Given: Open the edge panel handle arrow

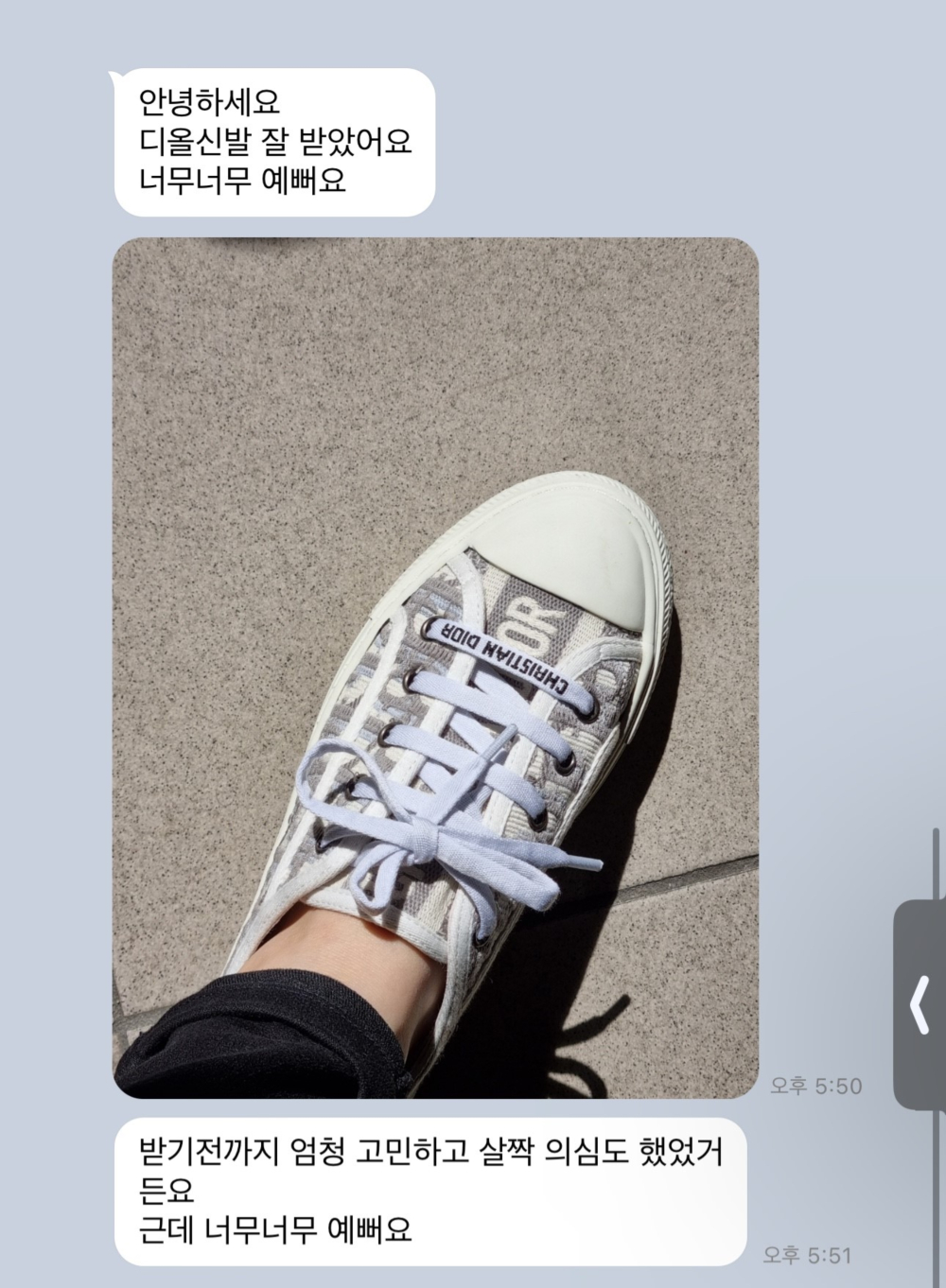Looking at the screenshot, I should (920, 1005).
